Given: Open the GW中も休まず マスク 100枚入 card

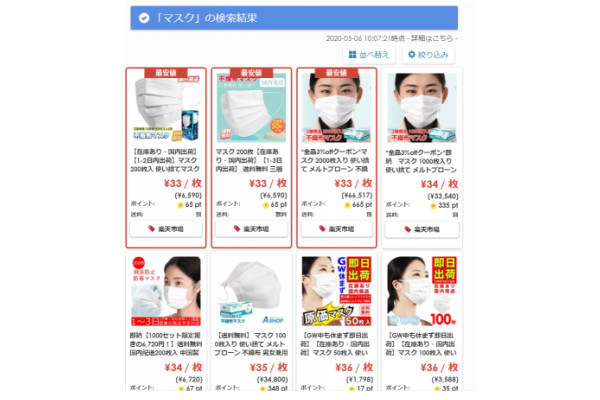Looking at the screenshot, I should [x=421, y=320].
